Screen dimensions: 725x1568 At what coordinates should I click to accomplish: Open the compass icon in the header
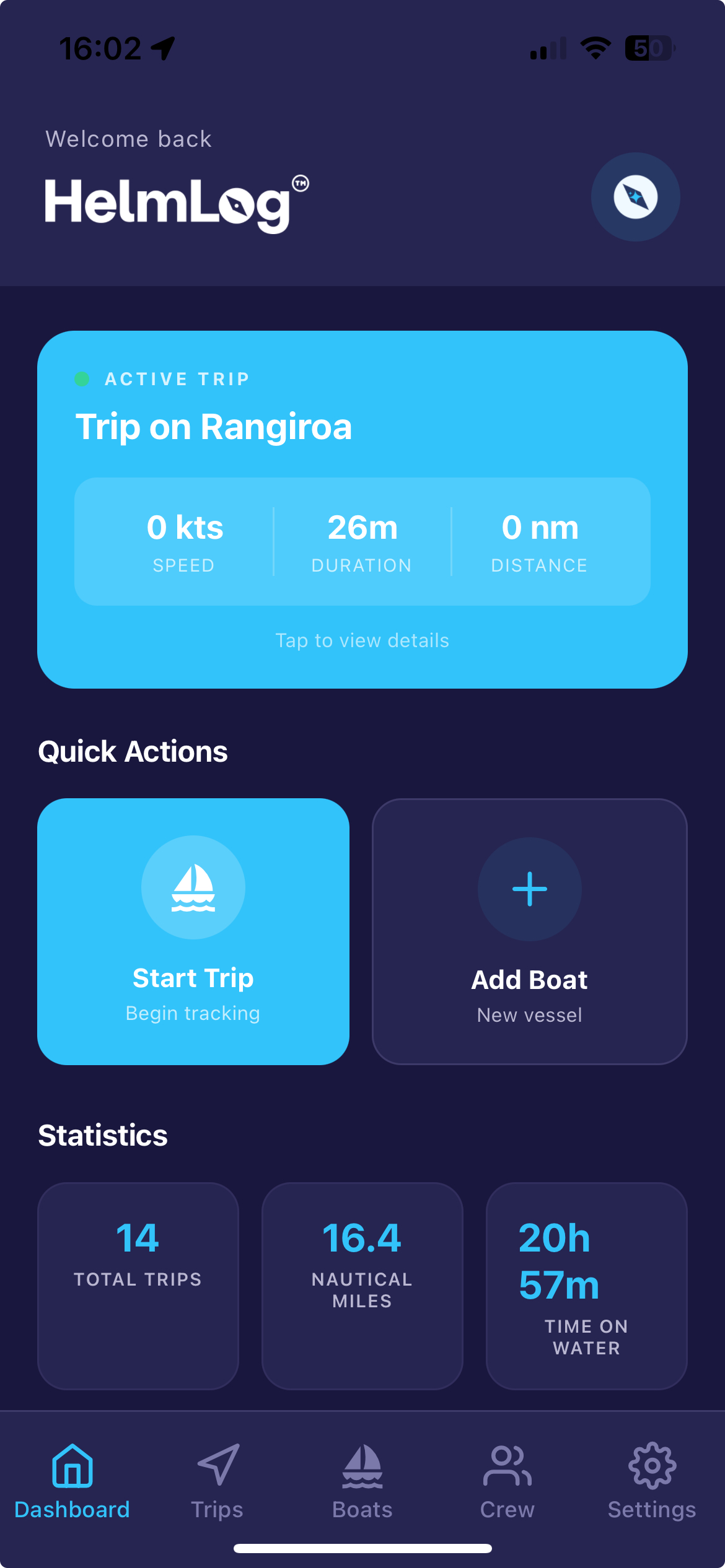point(636,197)
